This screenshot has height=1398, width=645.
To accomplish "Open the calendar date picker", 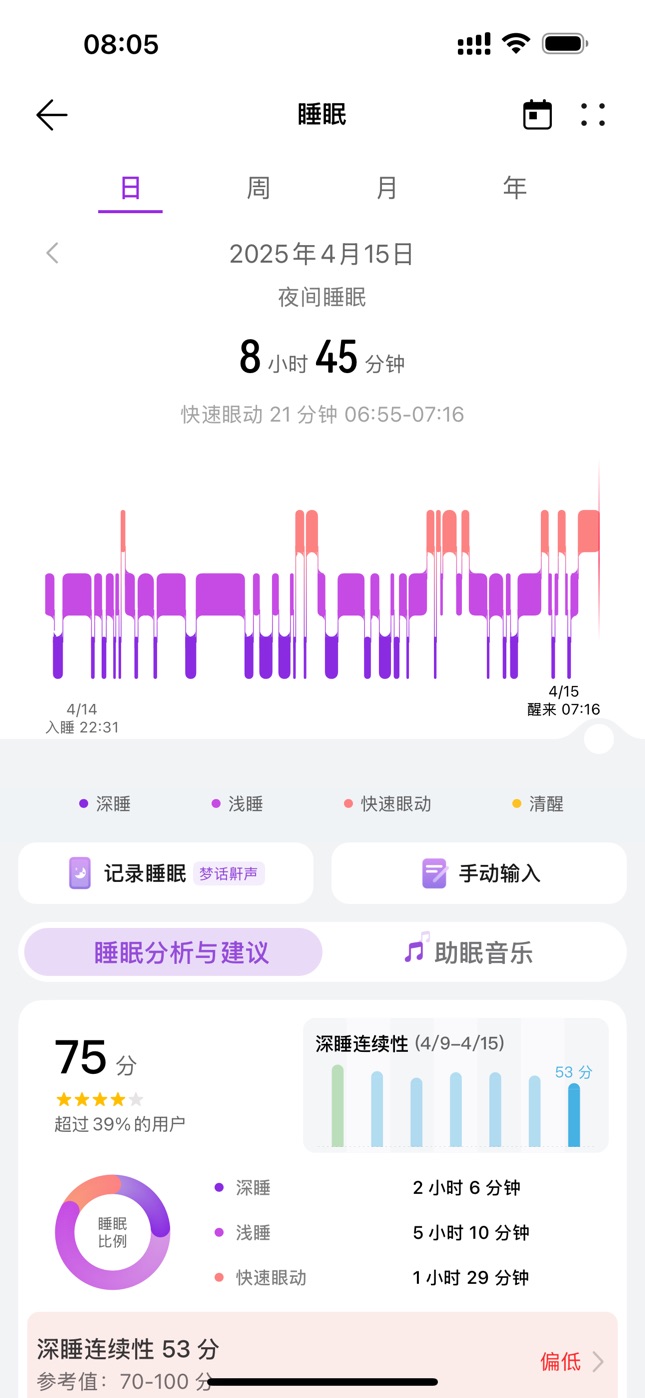I will 537,115.
